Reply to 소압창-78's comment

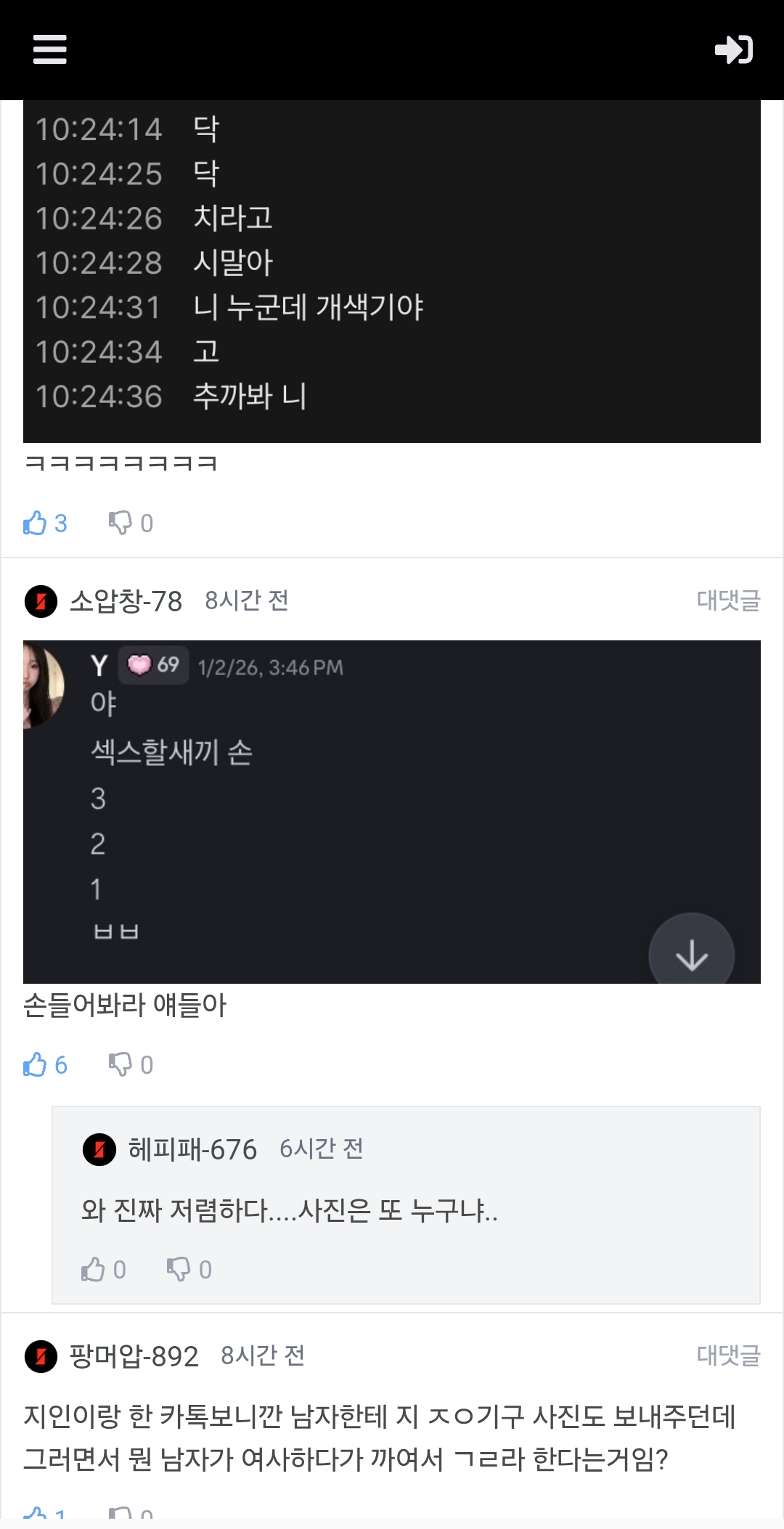click(x=727, y=600)
